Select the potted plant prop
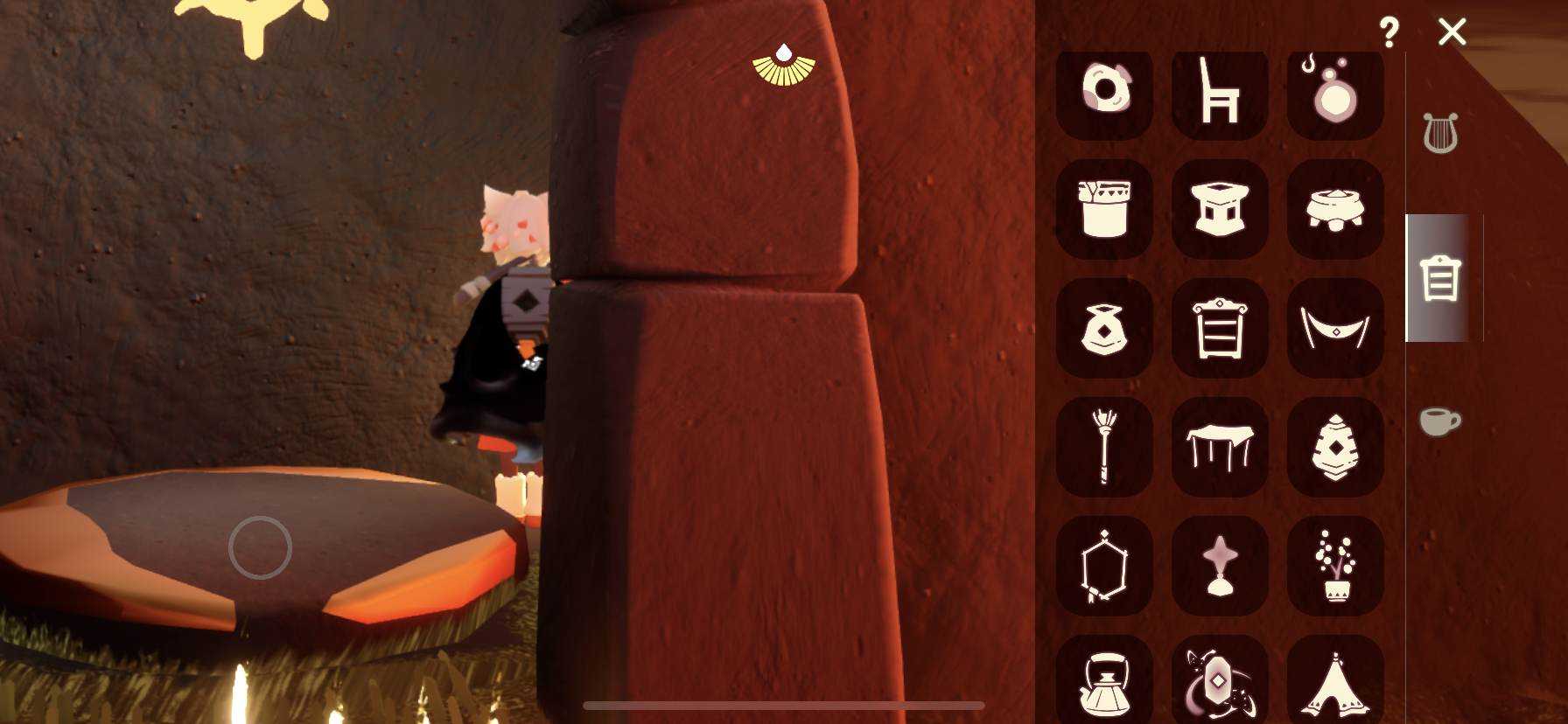This screenshot has height=724, width=1568. [x=1335, y=566]
